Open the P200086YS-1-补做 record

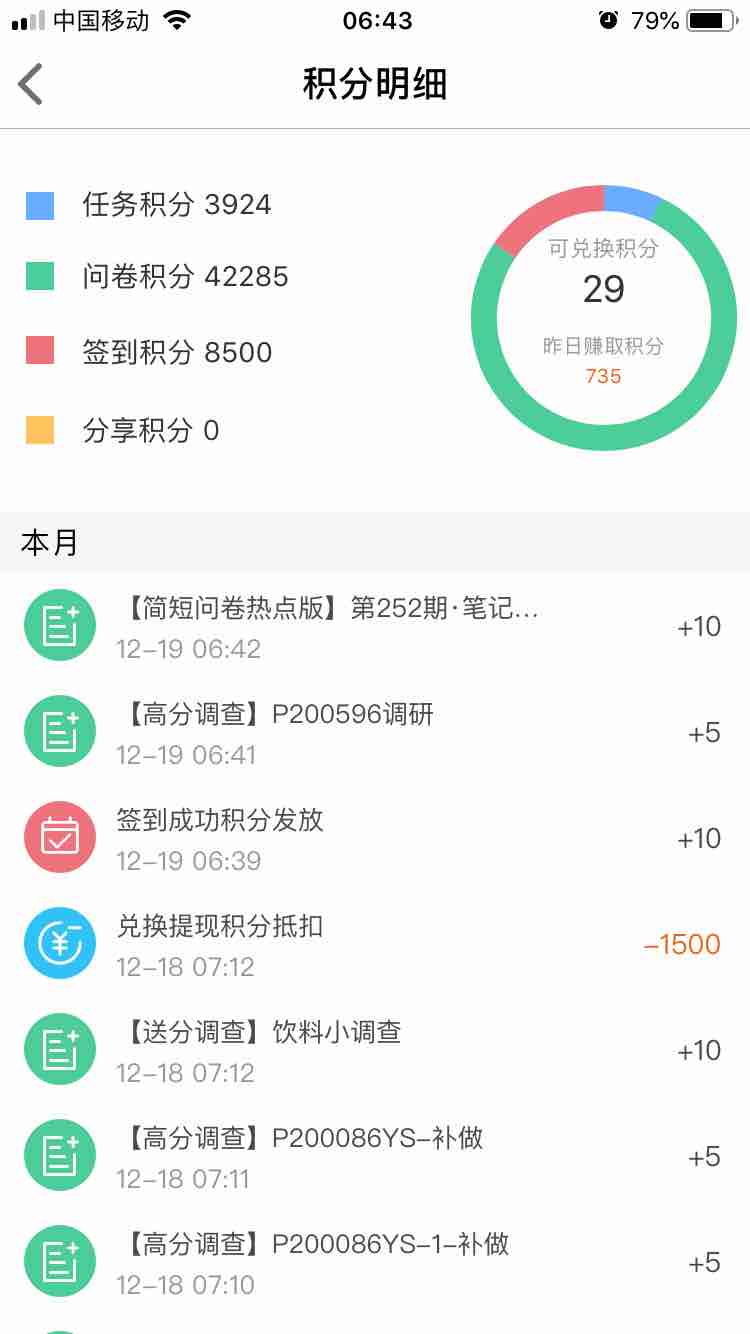(x=375, y=1262)
